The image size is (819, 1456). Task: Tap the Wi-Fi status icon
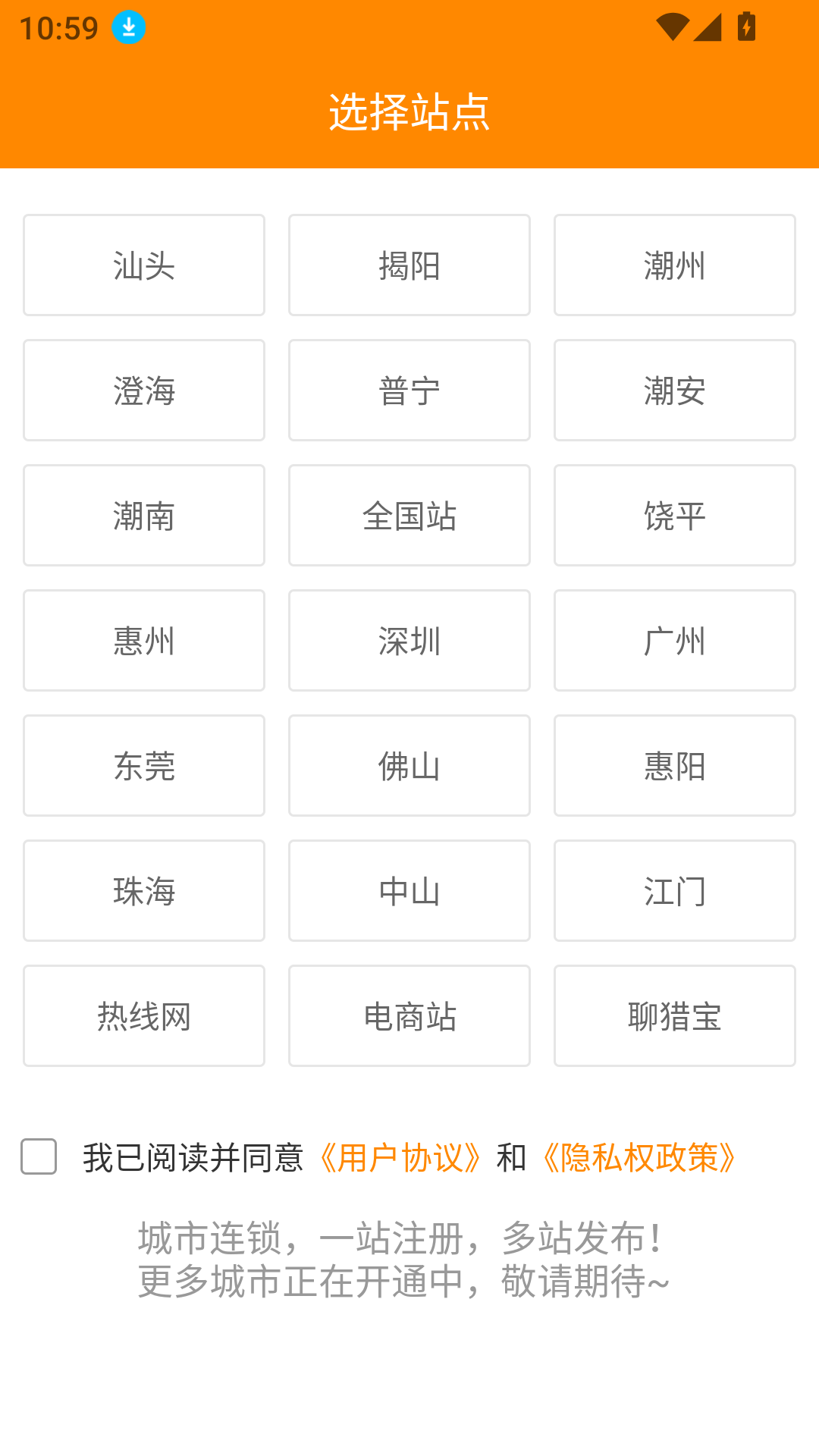(673, 25)
